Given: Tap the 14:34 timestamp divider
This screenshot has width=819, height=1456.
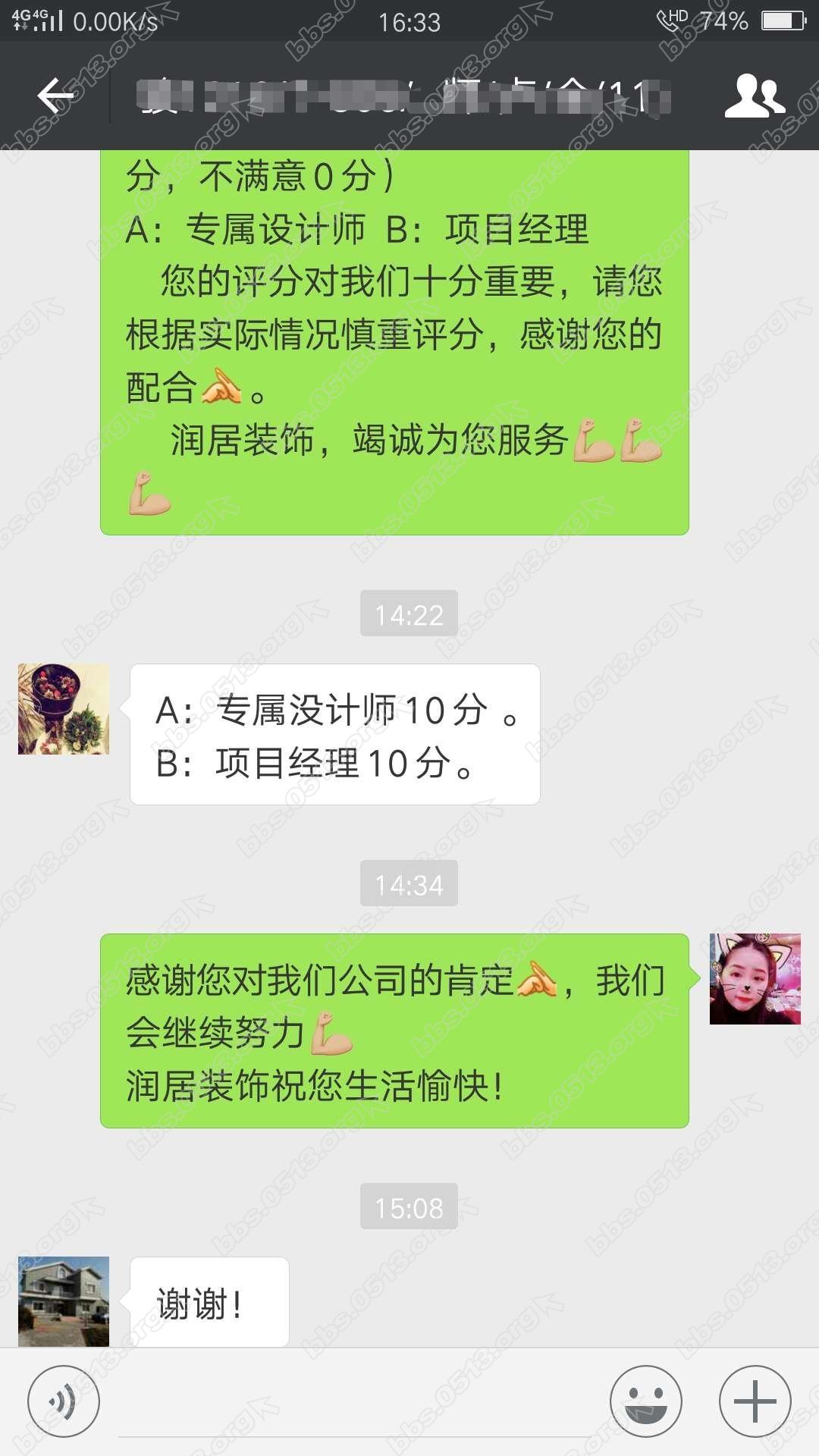Looking at the screenshot, I should 409,883.
